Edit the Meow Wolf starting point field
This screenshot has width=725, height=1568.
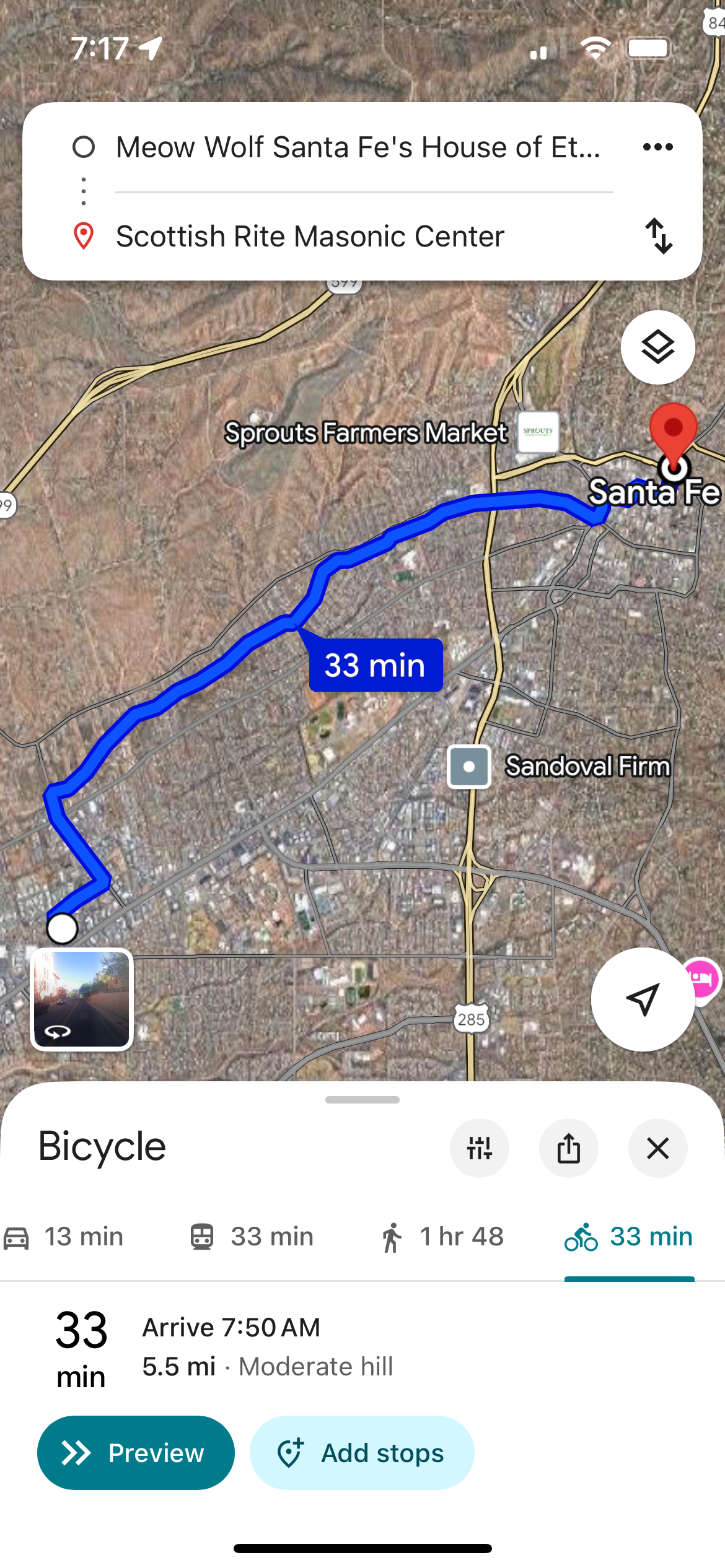(358, 147)
